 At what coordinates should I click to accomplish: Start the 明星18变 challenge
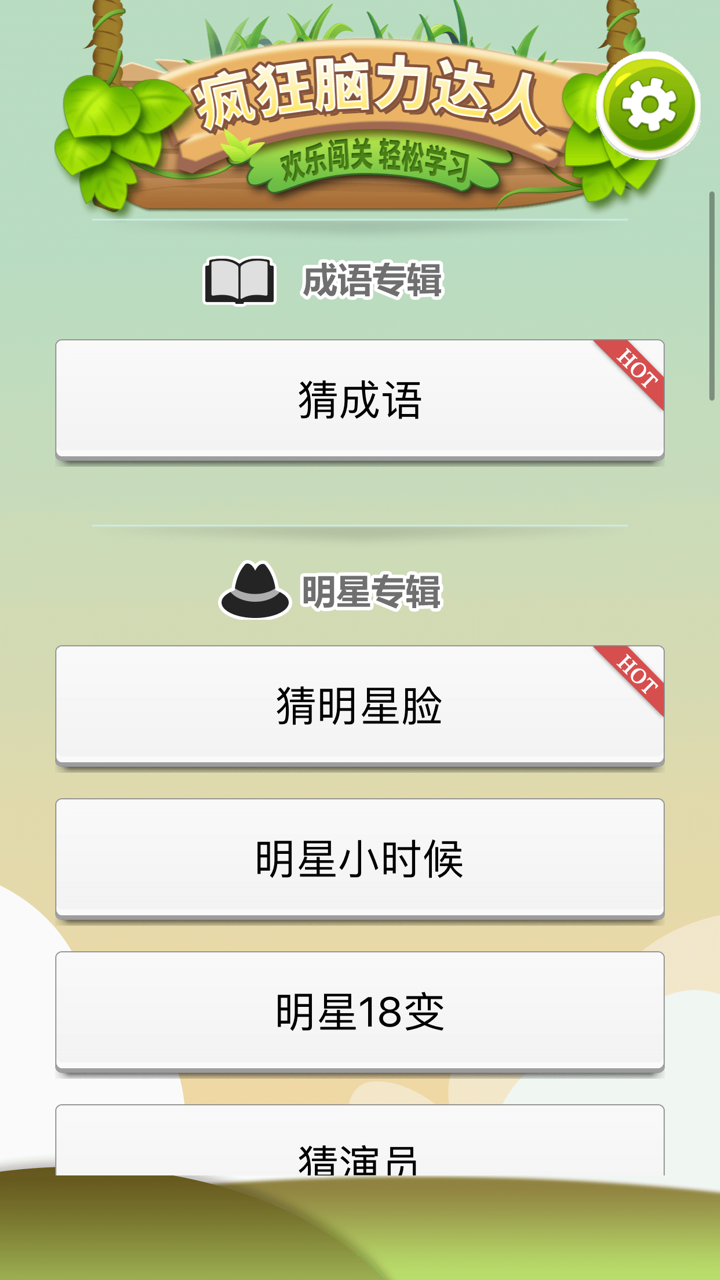(x=360, y=1011)
